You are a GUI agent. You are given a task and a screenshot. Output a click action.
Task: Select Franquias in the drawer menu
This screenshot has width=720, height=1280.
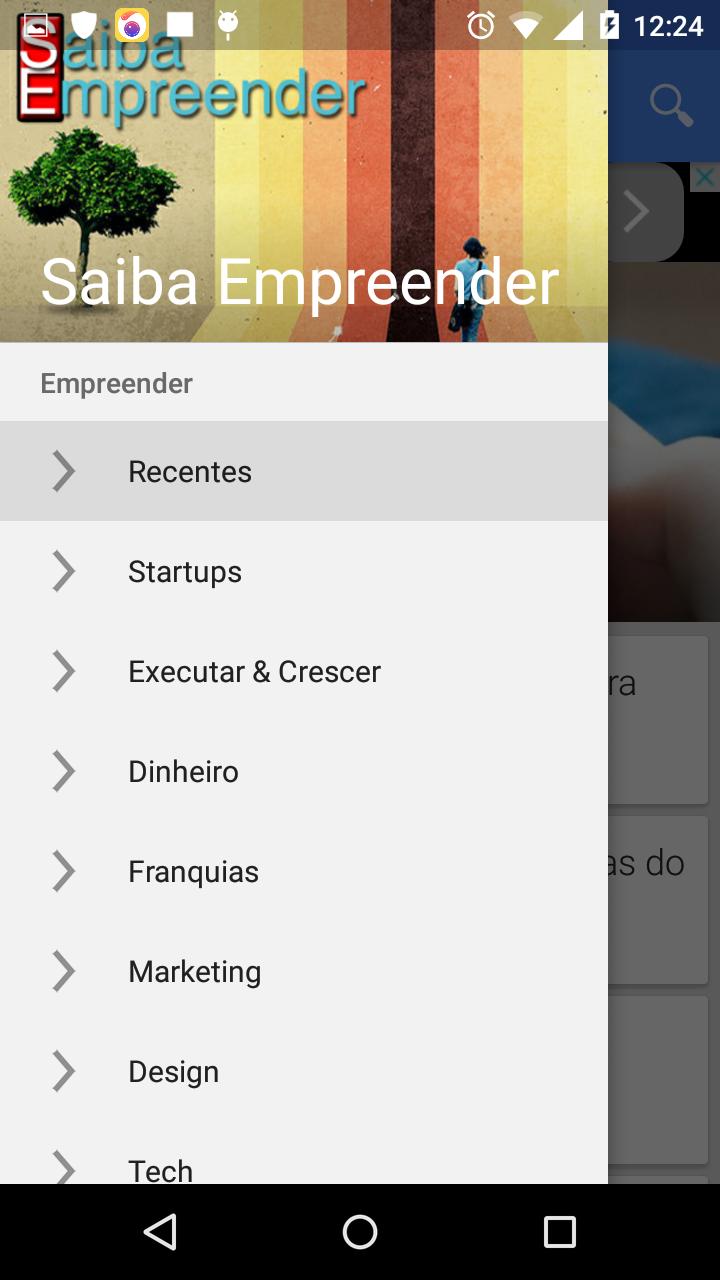193,871
